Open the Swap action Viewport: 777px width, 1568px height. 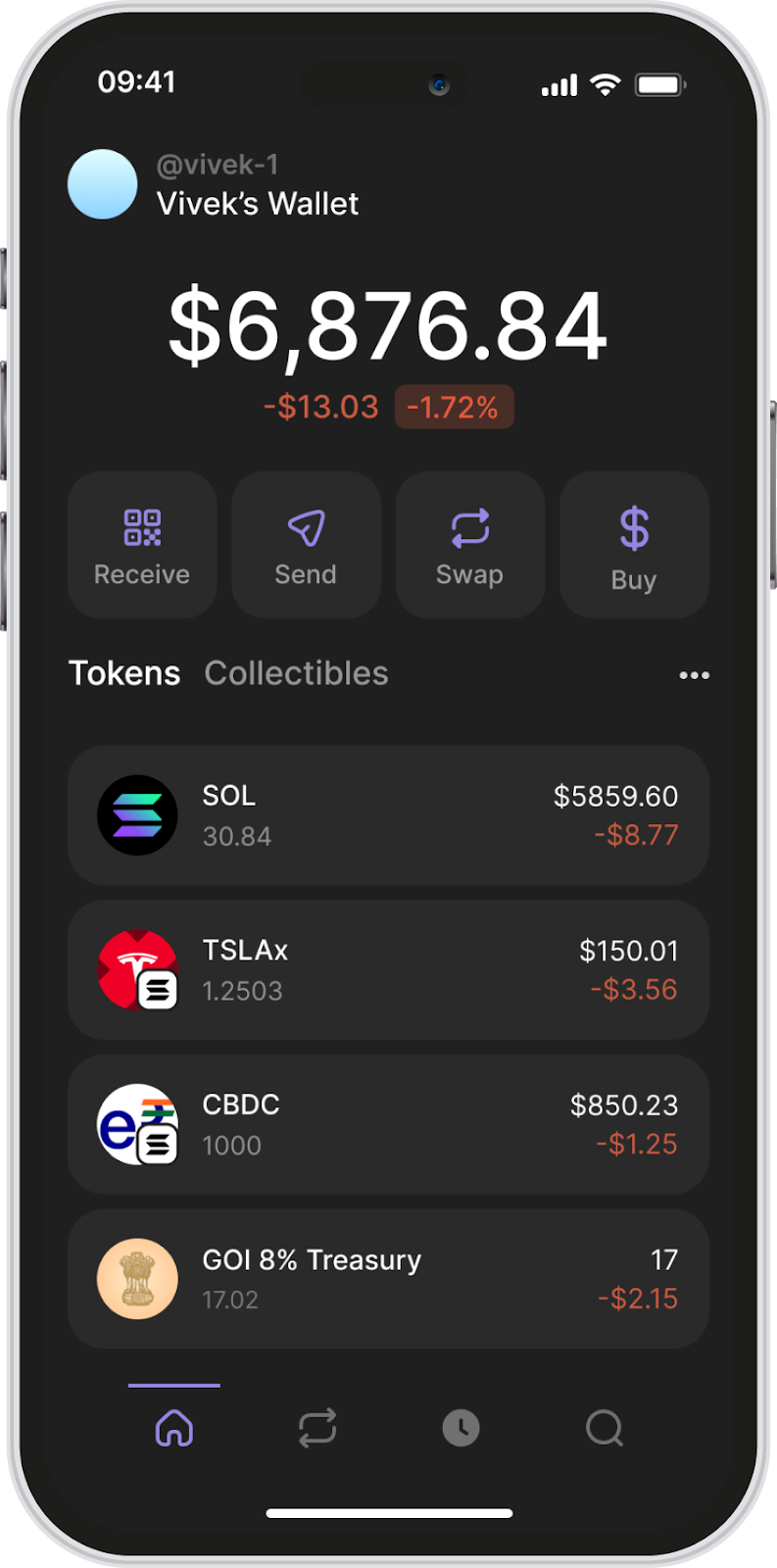pyautogui.click(x=469, y=545)
